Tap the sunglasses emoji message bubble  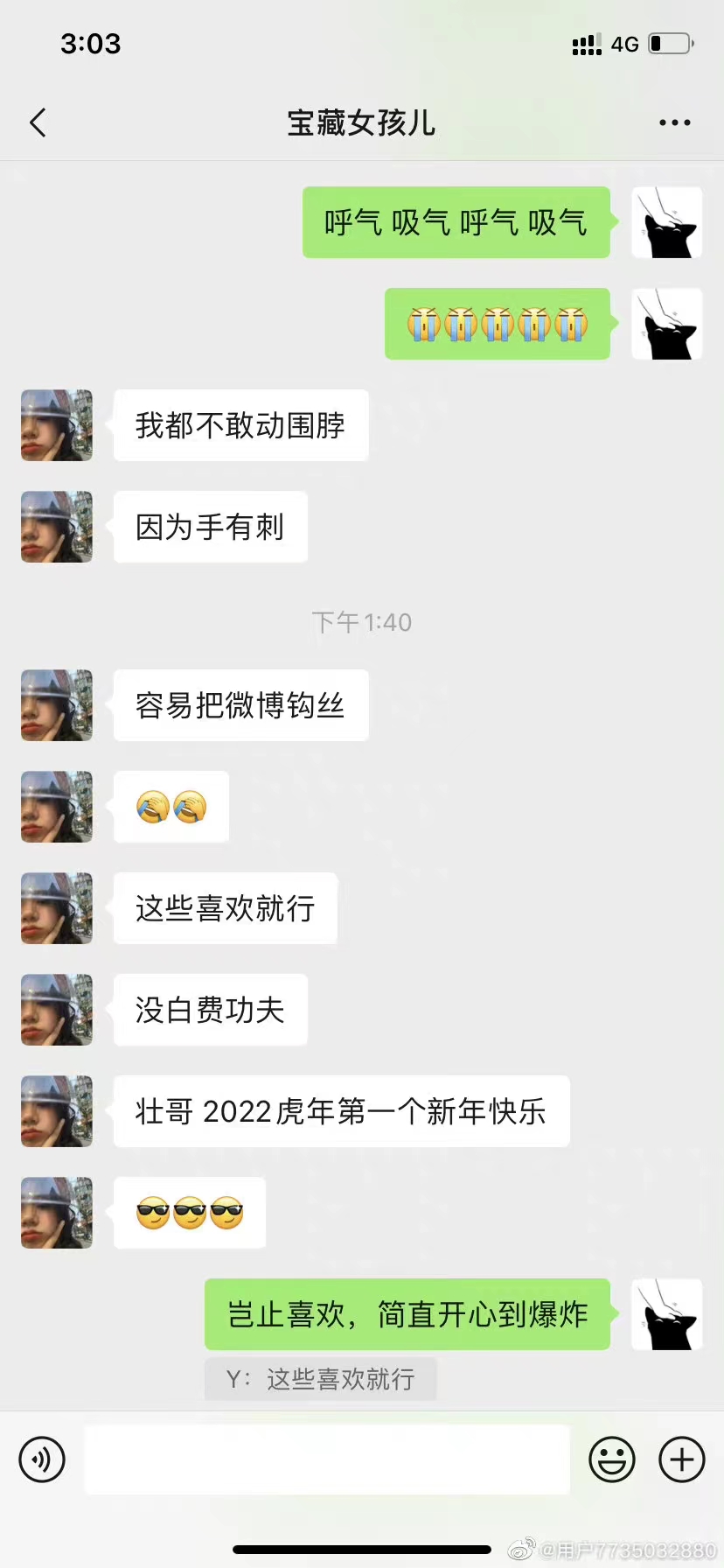click(189, 1213)
